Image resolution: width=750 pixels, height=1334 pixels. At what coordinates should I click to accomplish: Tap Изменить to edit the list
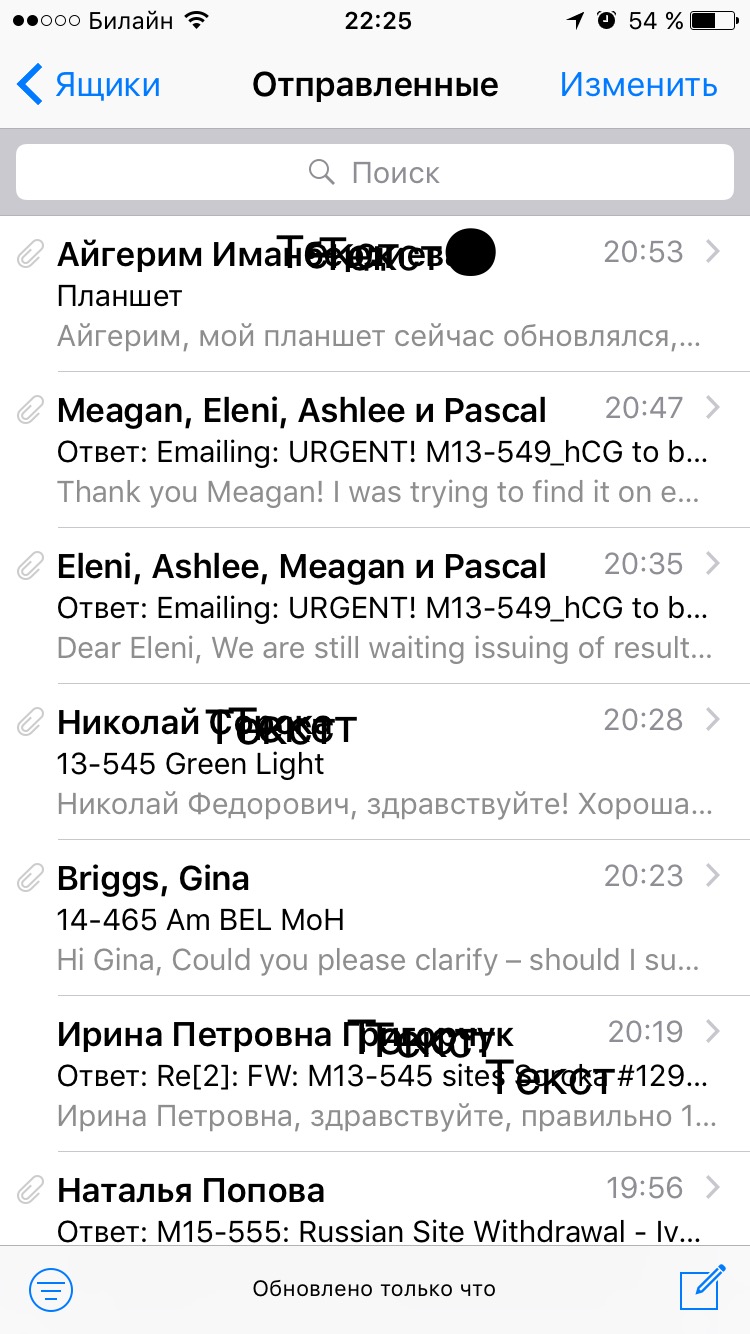pos(638,85)
